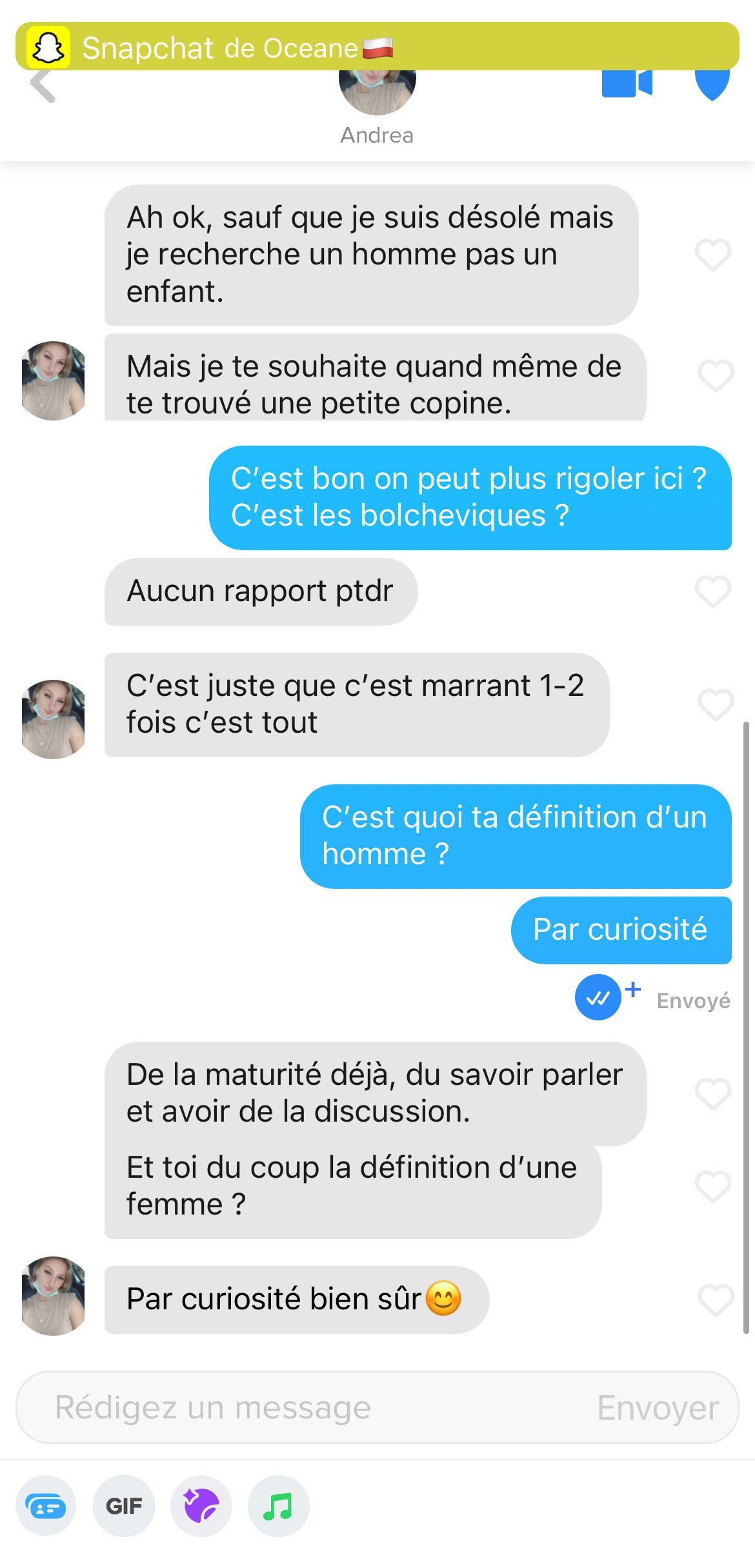
Task: Open Andrea's profile photo in header
Action: (x=377, y=90)
